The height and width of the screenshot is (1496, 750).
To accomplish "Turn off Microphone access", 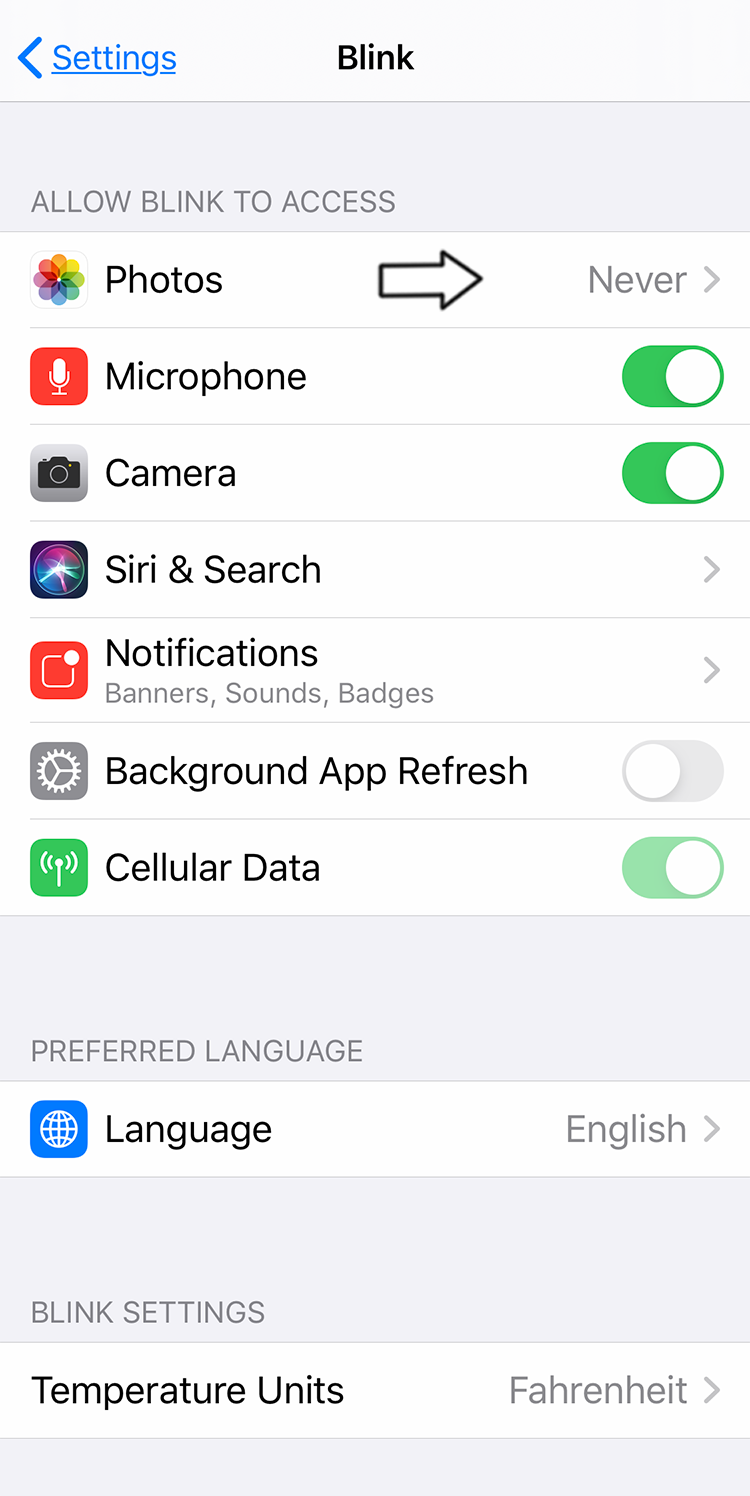I will click(x=672, y=377).
